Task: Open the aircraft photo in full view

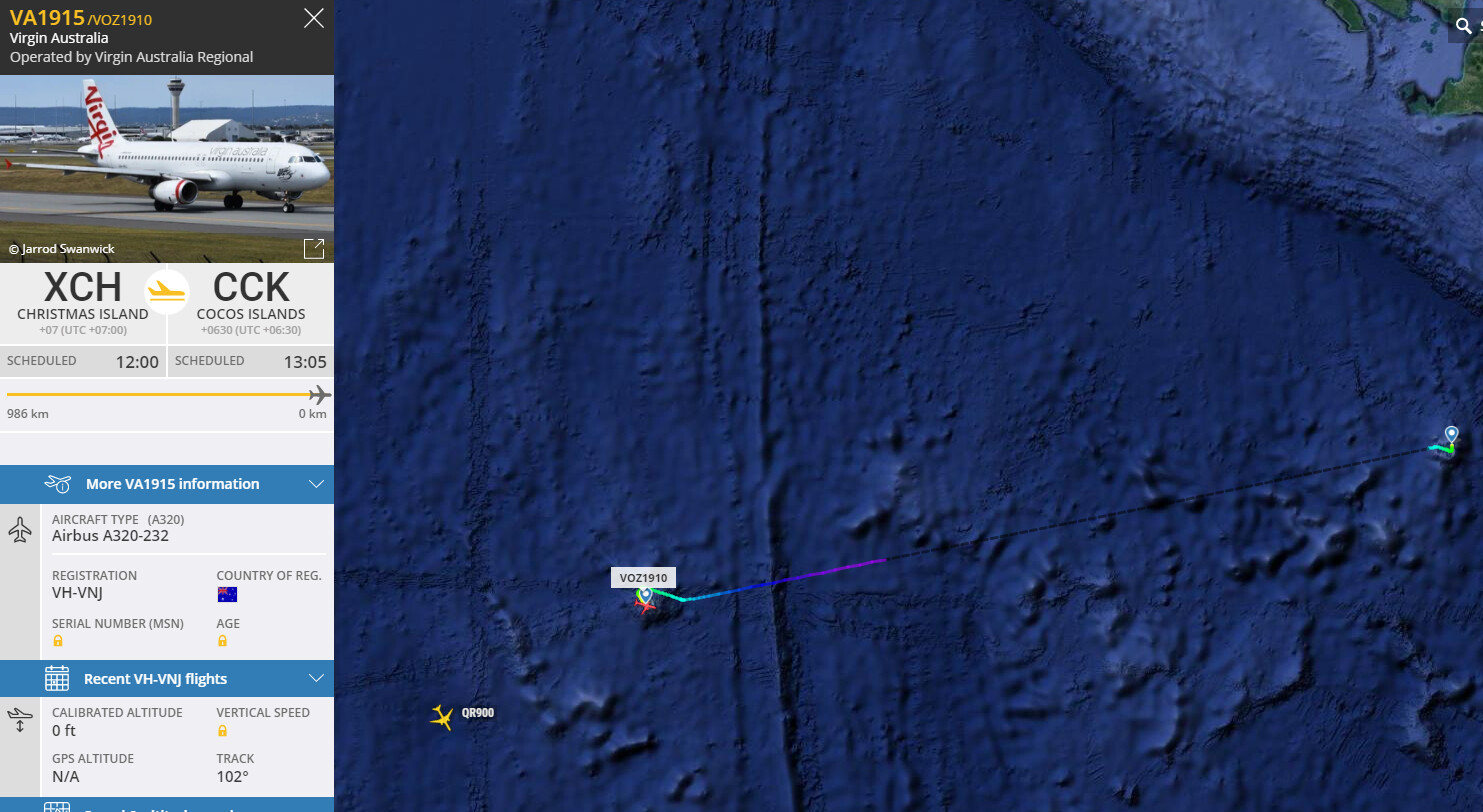Action: tap(313, 248)
